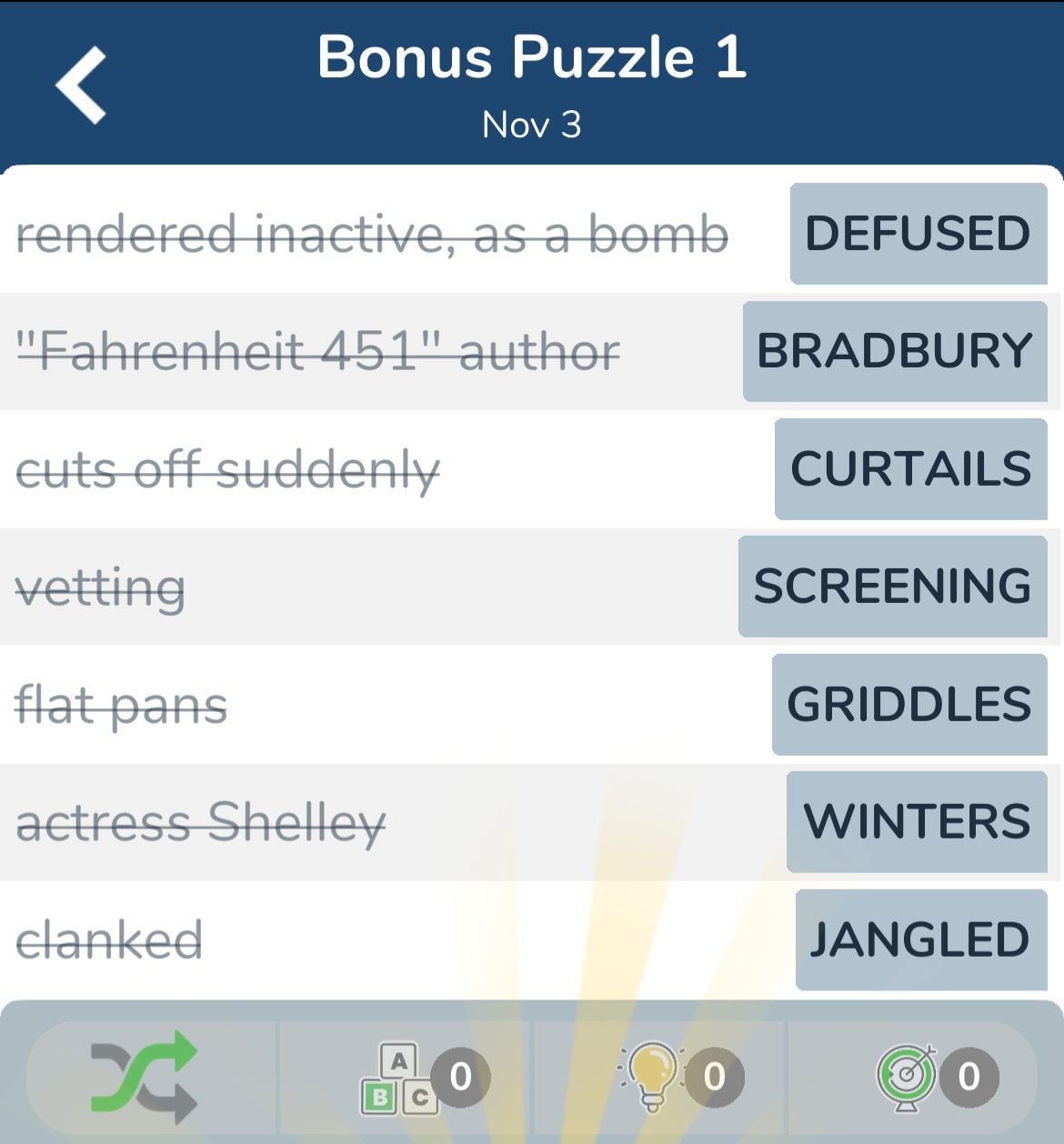Use the target bullseye hint

(x=907, y=1077)
